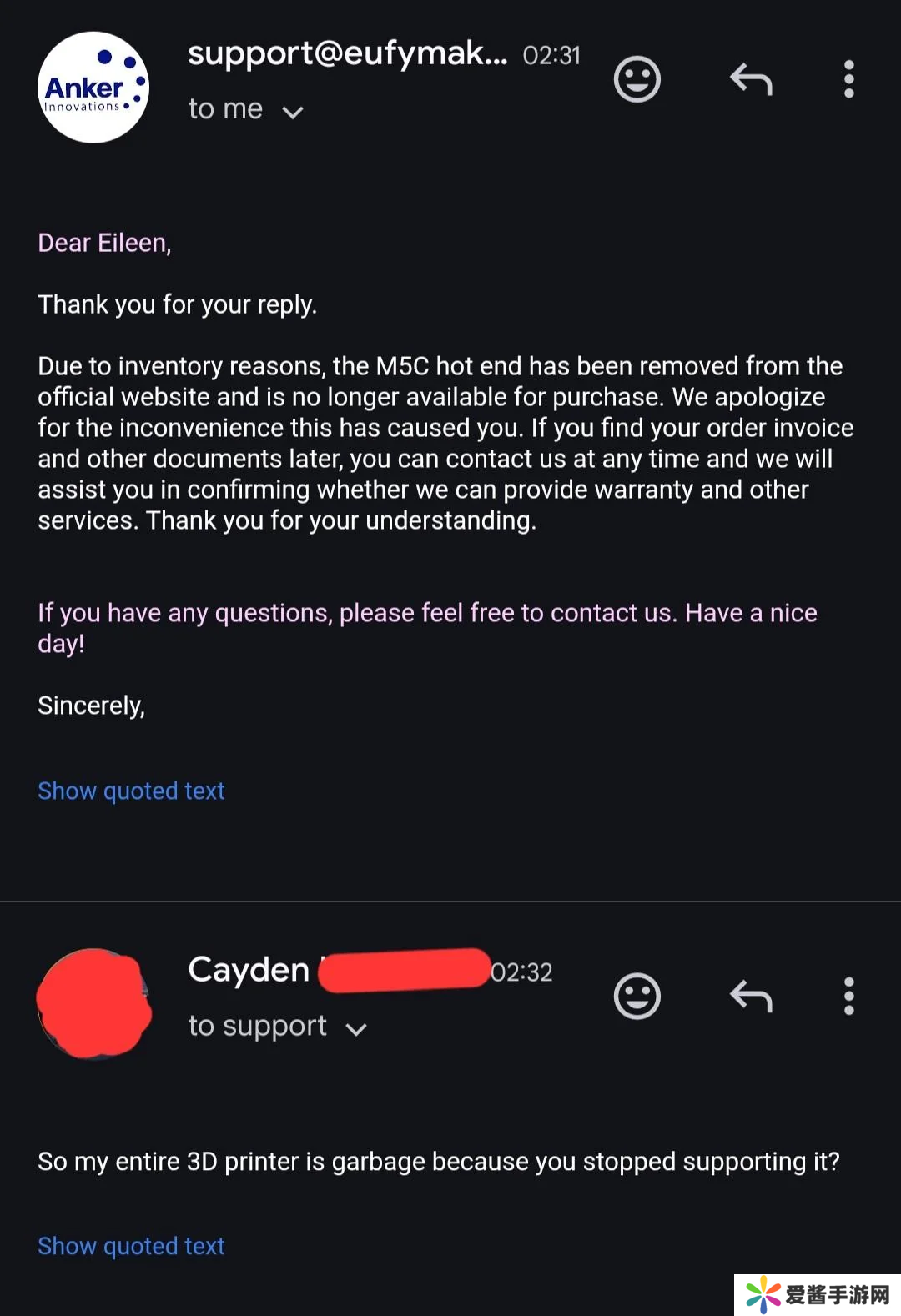
Task: Open Cayden's profile avatar
Action: coord(93,1003)
